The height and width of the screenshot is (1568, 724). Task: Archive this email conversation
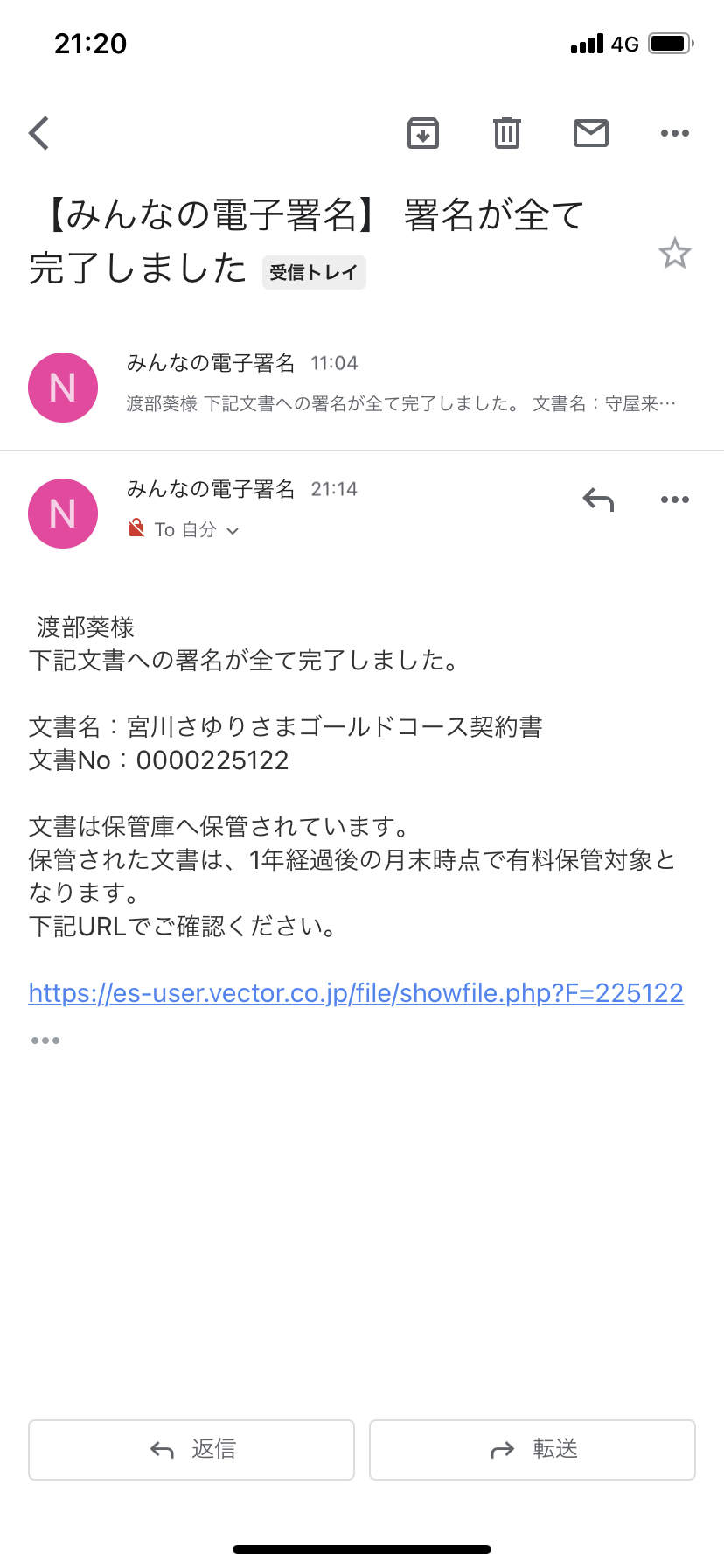423,133
